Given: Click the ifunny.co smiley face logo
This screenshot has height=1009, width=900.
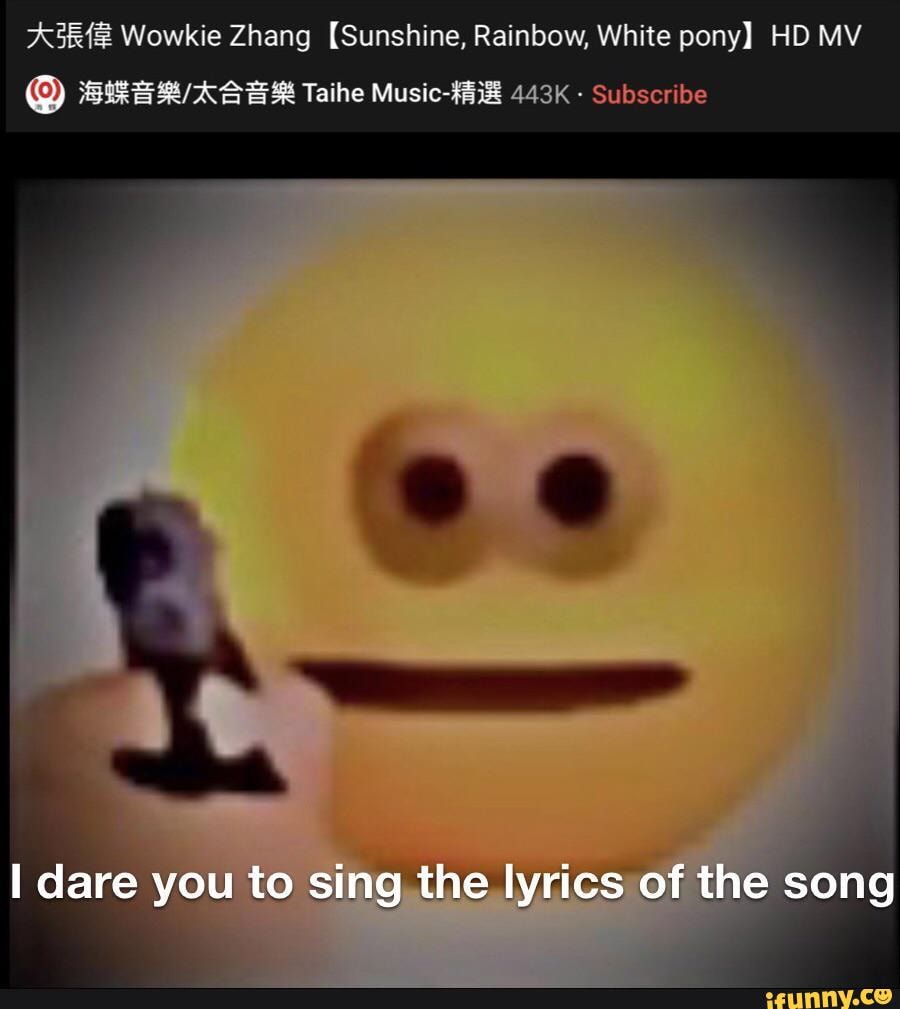Looking at the screenshot, I should click(x=886, y=995).
